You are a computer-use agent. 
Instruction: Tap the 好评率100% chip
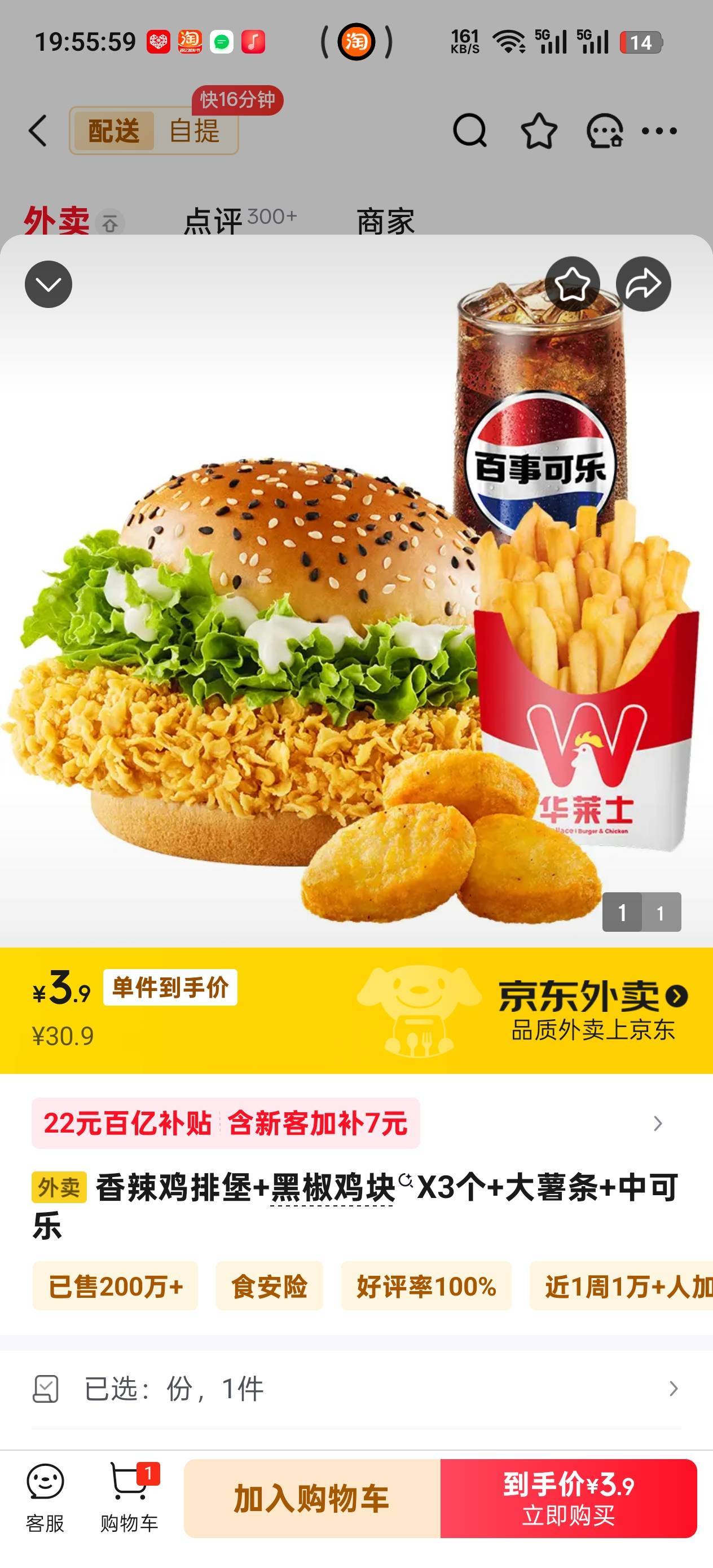coord(426,1285)
